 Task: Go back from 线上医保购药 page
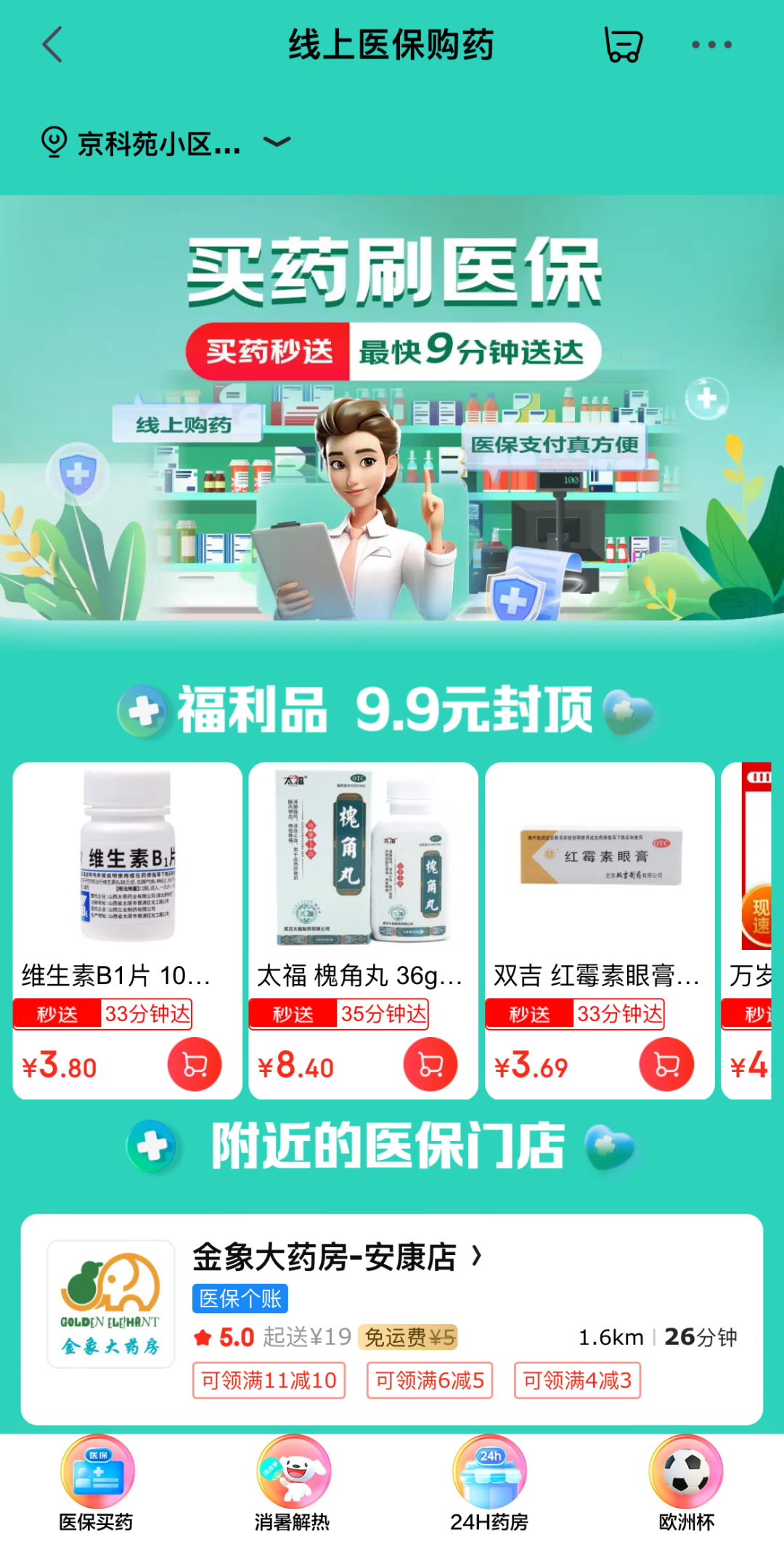click(x=52, y=45)
